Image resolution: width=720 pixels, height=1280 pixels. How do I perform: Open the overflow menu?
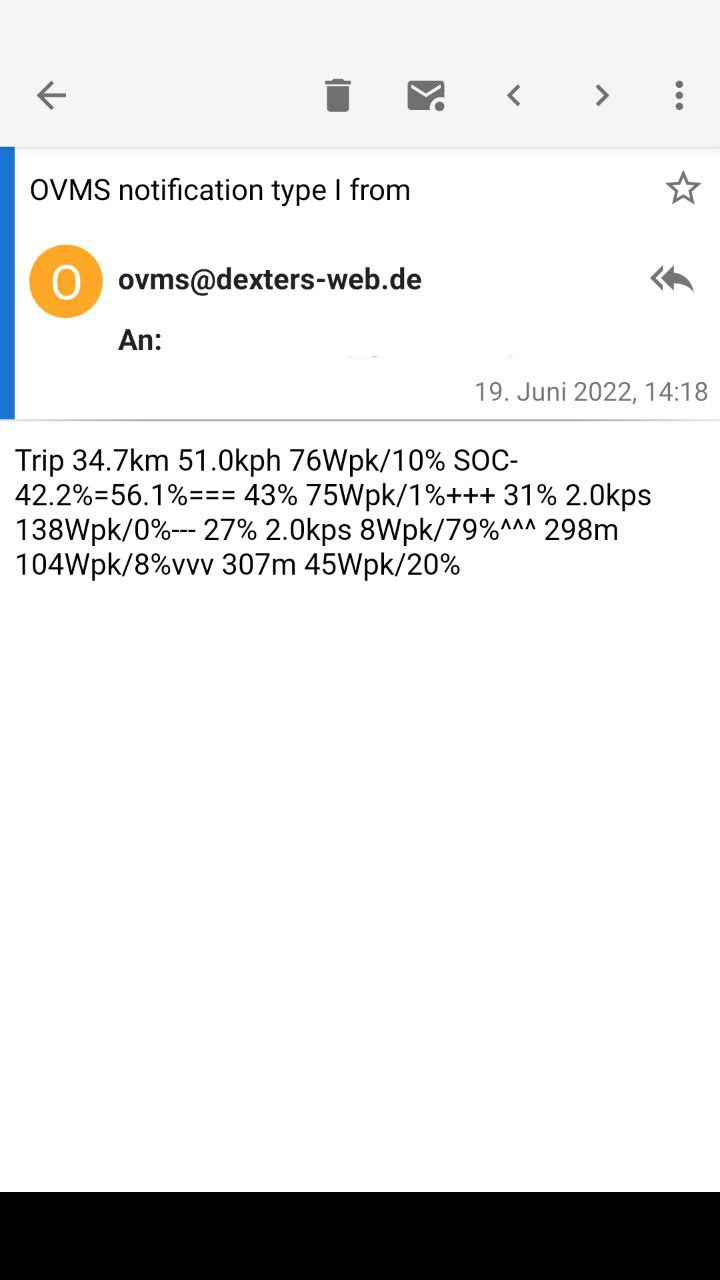(679, 96)
